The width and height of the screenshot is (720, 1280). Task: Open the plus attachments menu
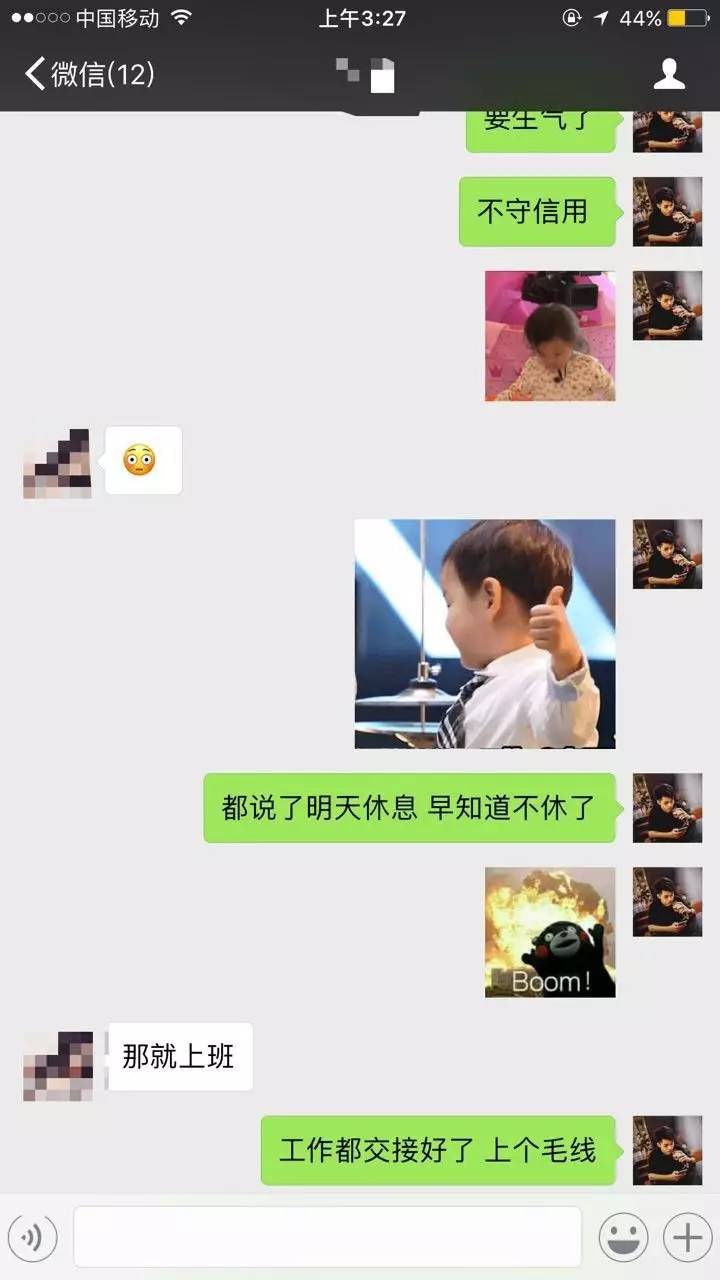[x=687, y=1238]
